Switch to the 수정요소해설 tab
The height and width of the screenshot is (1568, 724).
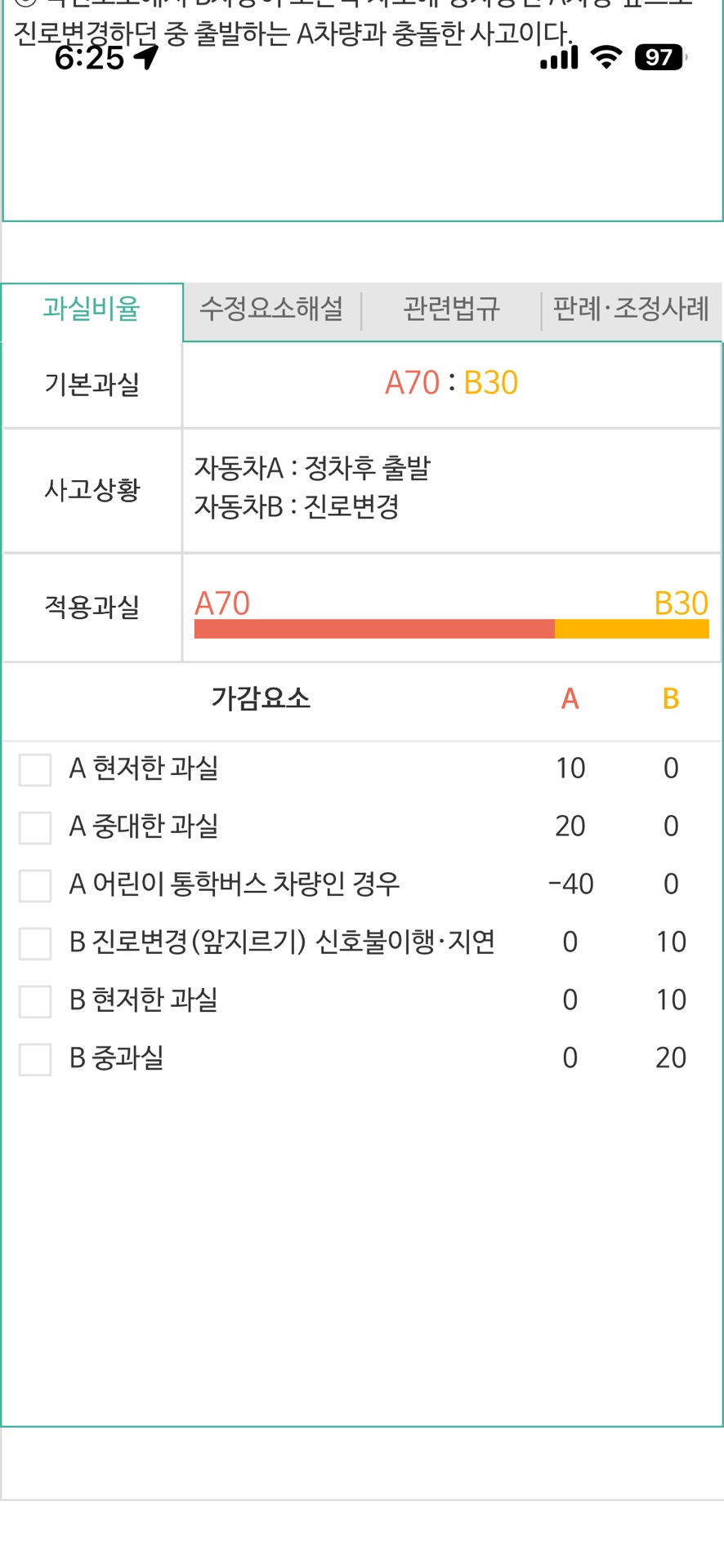point(271,310)
